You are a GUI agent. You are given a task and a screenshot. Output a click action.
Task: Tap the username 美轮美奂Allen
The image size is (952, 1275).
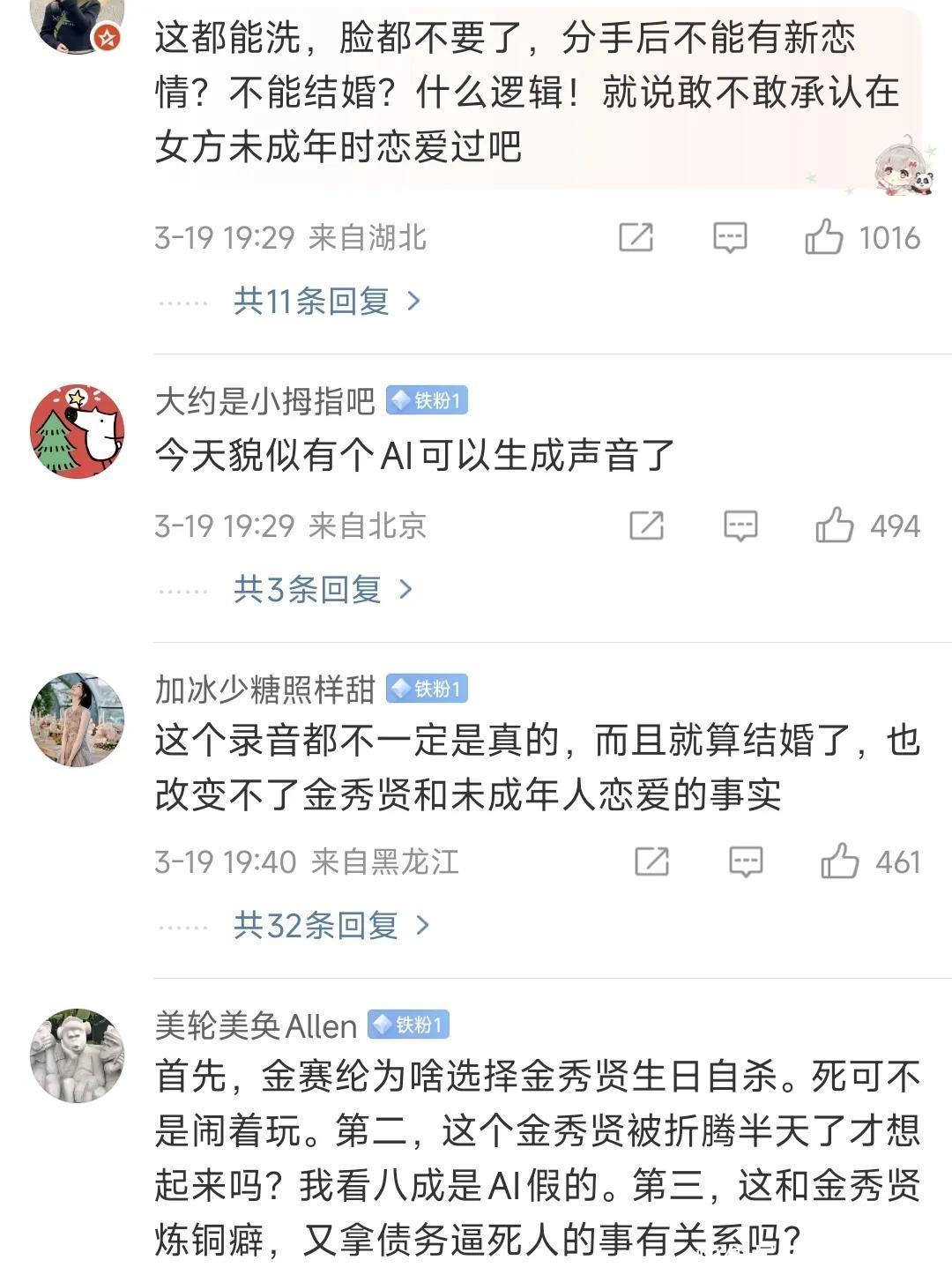[256, 1025]
